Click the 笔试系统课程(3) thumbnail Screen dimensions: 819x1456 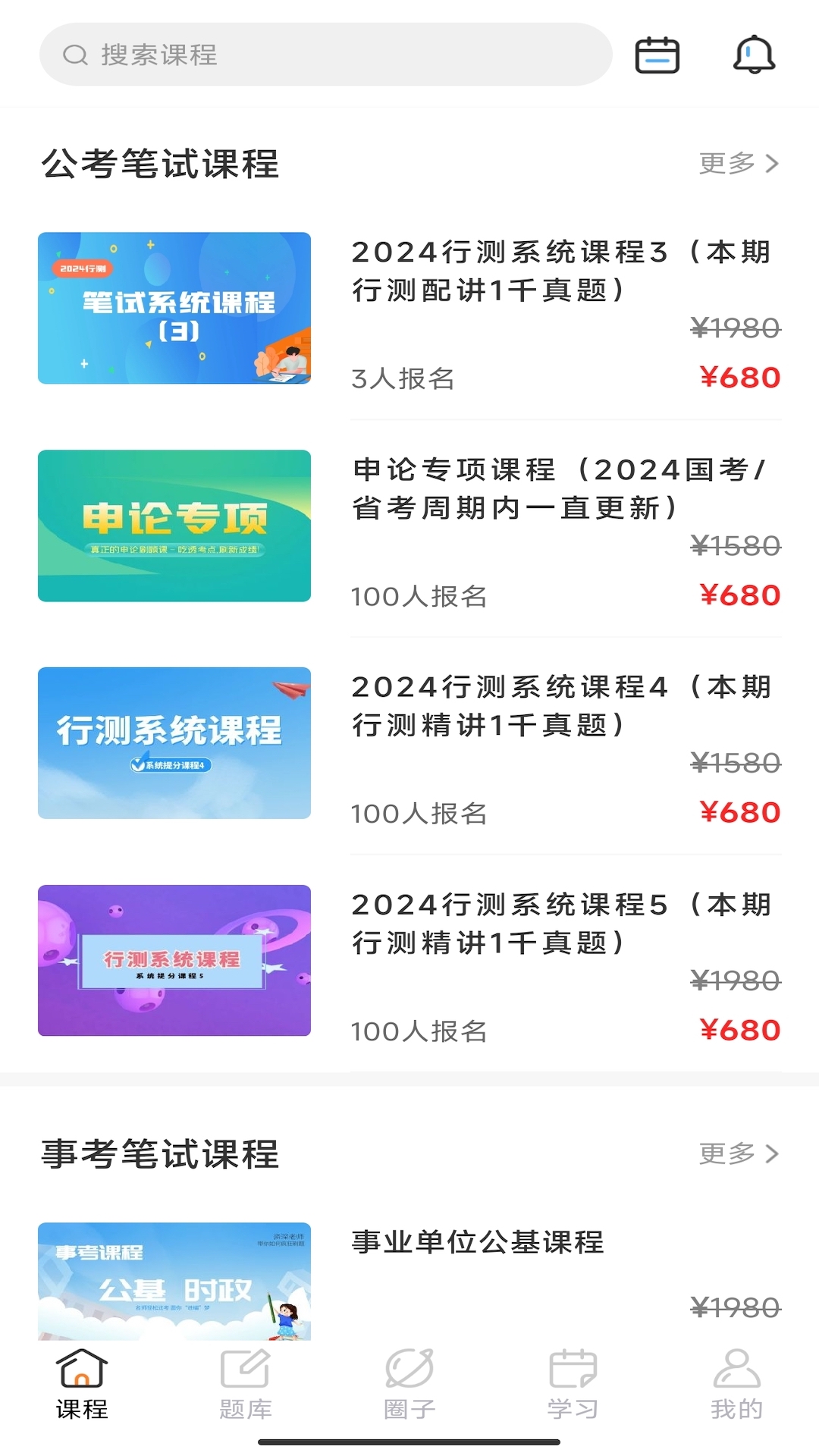coord(174,308)
